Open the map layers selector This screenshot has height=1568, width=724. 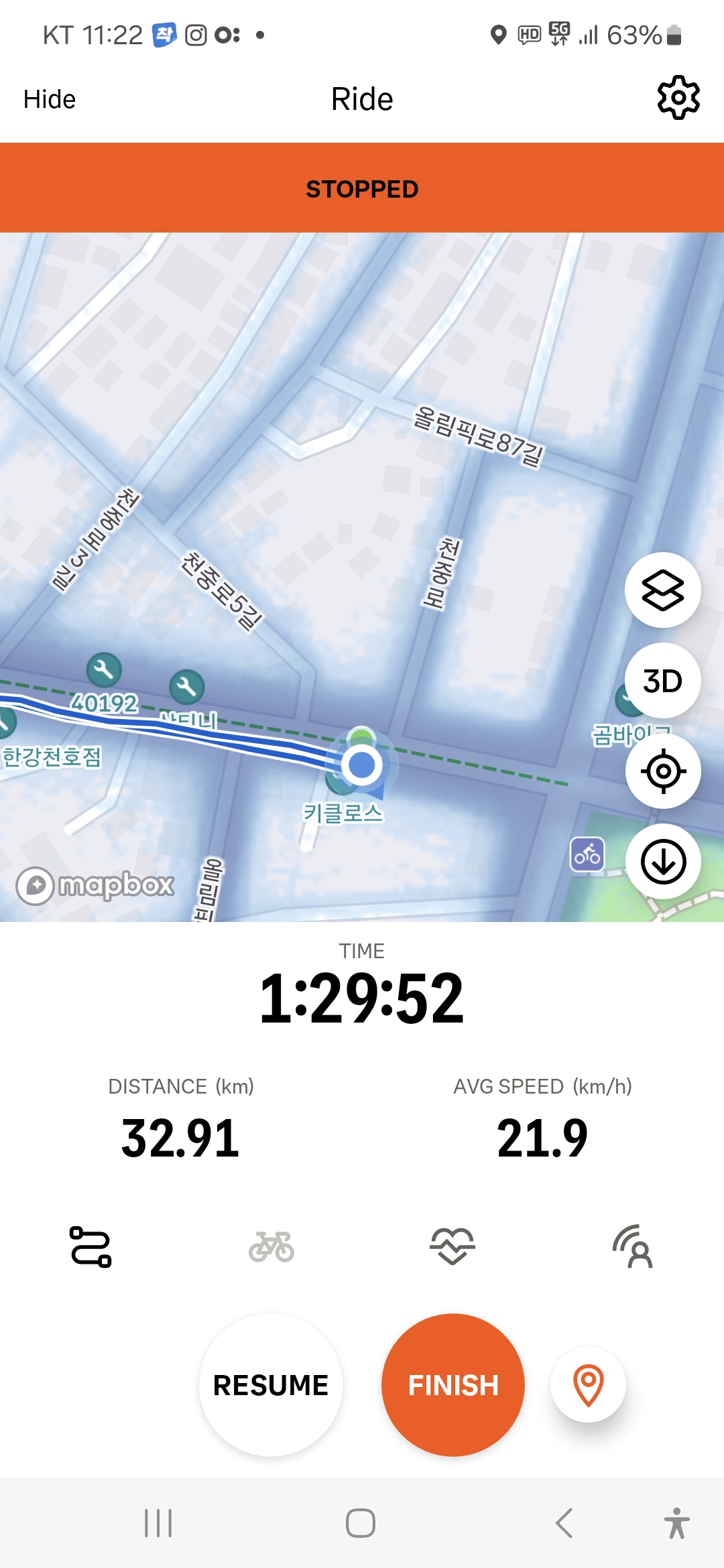[x=663, y=590]
